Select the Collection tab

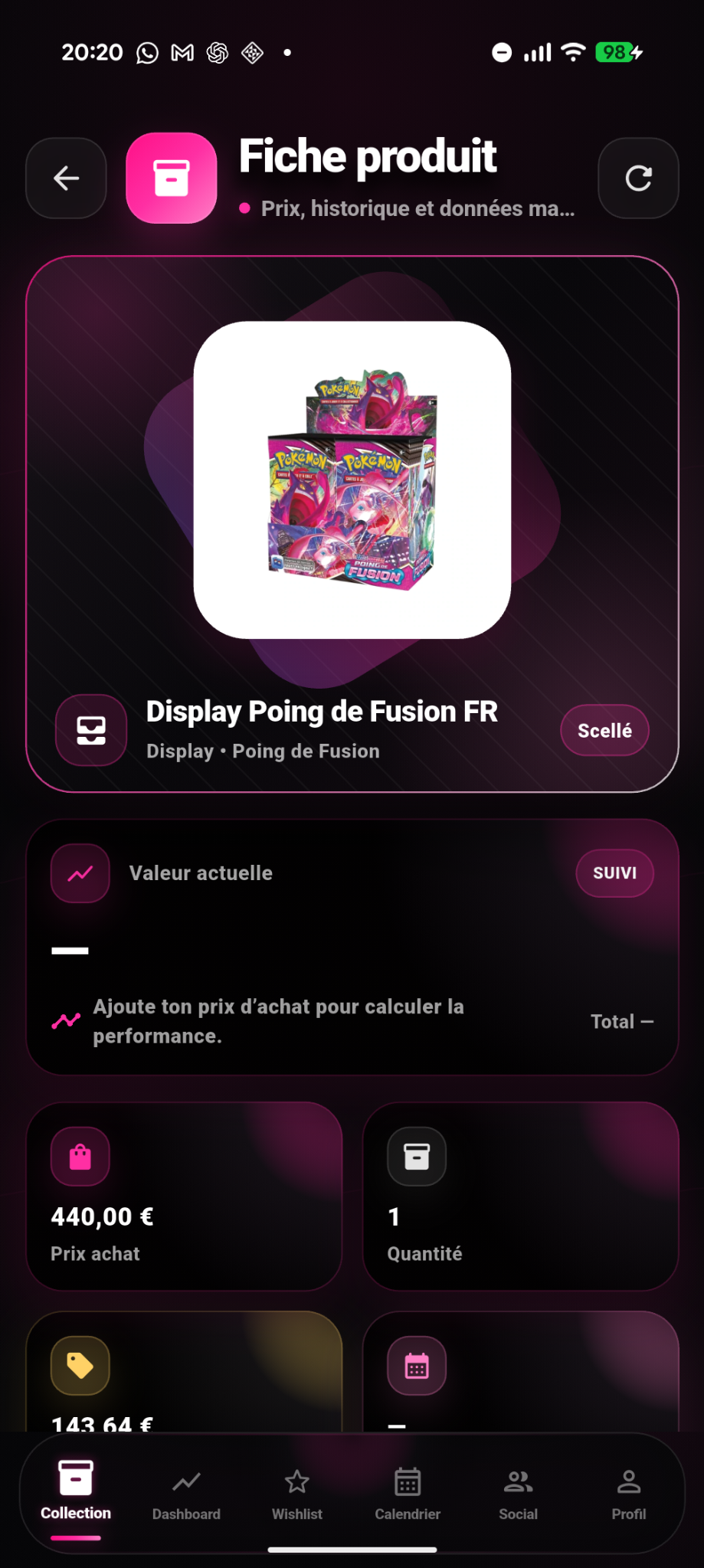pyautogui.click(x=76, y=1495)
